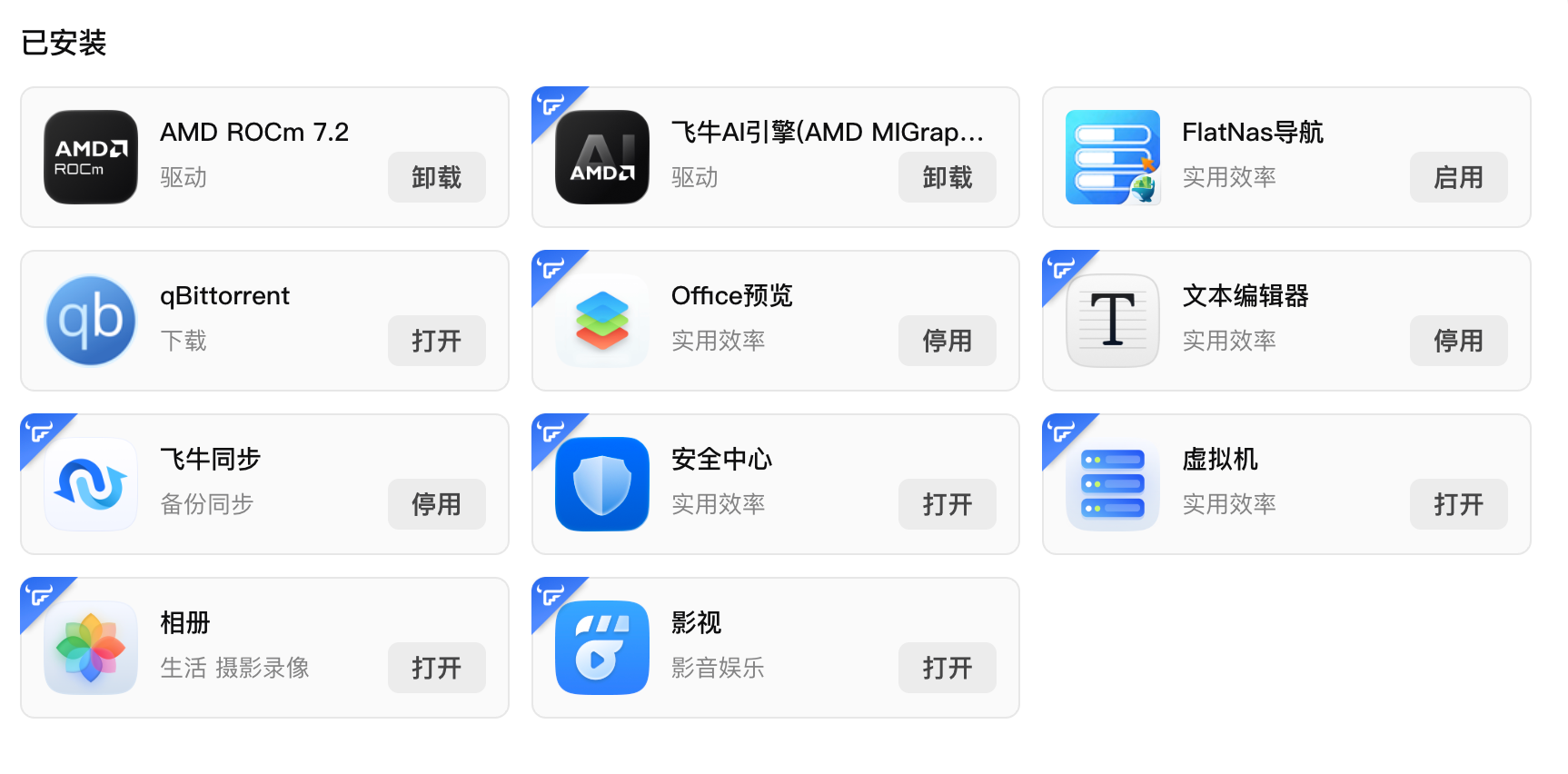
Task: Tap 卸载 for 飞牛AI引擎
Action: click(x=947, y=177)
